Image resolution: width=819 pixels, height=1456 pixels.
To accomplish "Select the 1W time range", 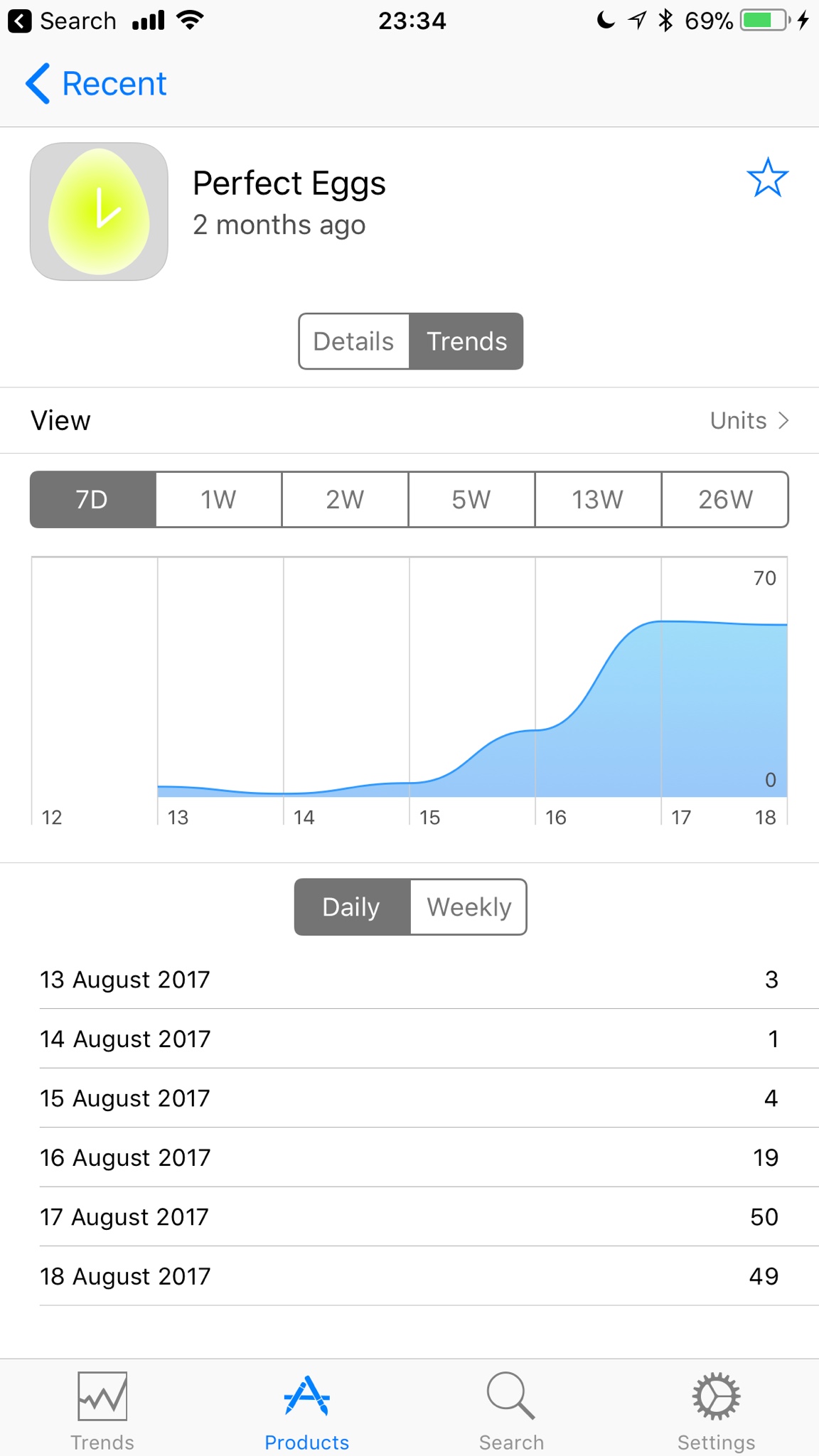I will click(218, 499).
